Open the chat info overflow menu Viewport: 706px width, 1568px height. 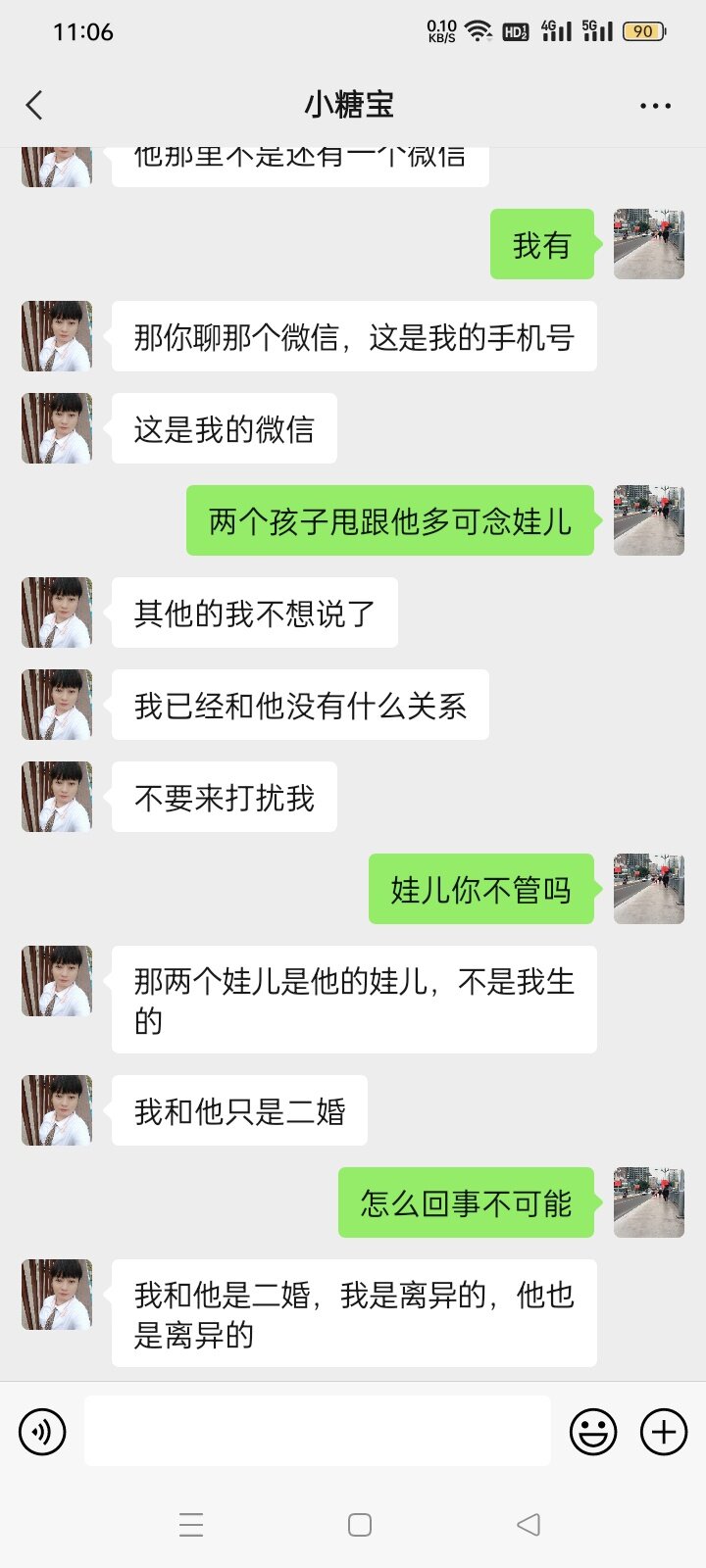click(x=655, y=106)
